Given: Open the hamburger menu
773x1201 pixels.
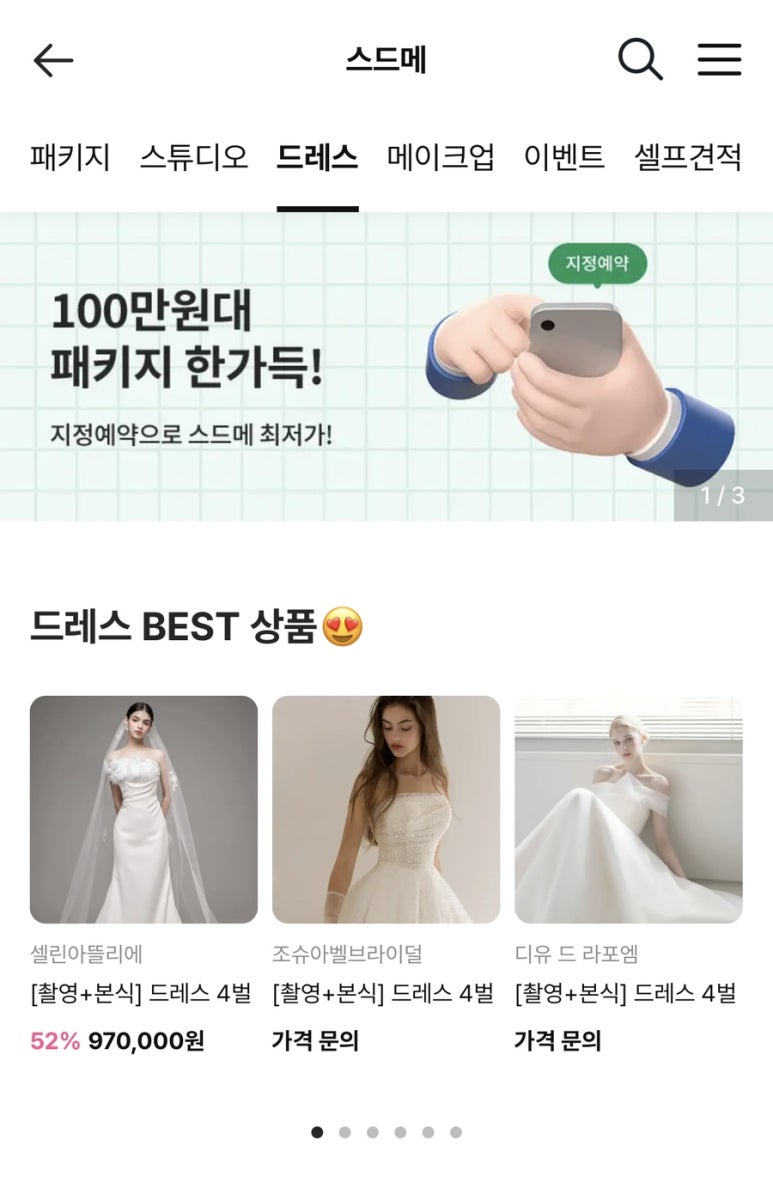Looking at the screenshot, I should tap(719, 60).
